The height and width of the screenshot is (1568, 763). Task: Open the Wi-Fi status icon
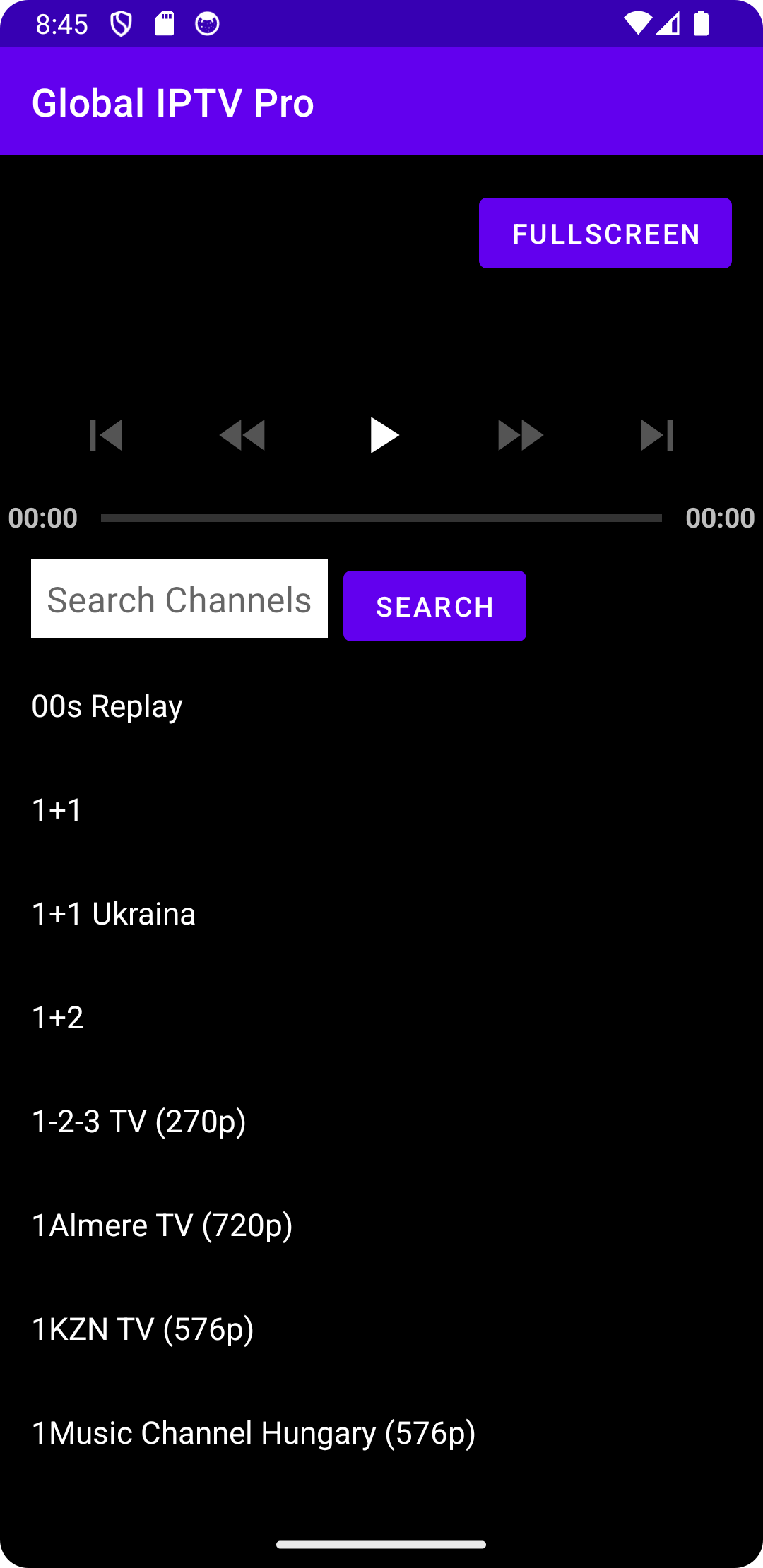pyautogui.click(x=637, y=23)
